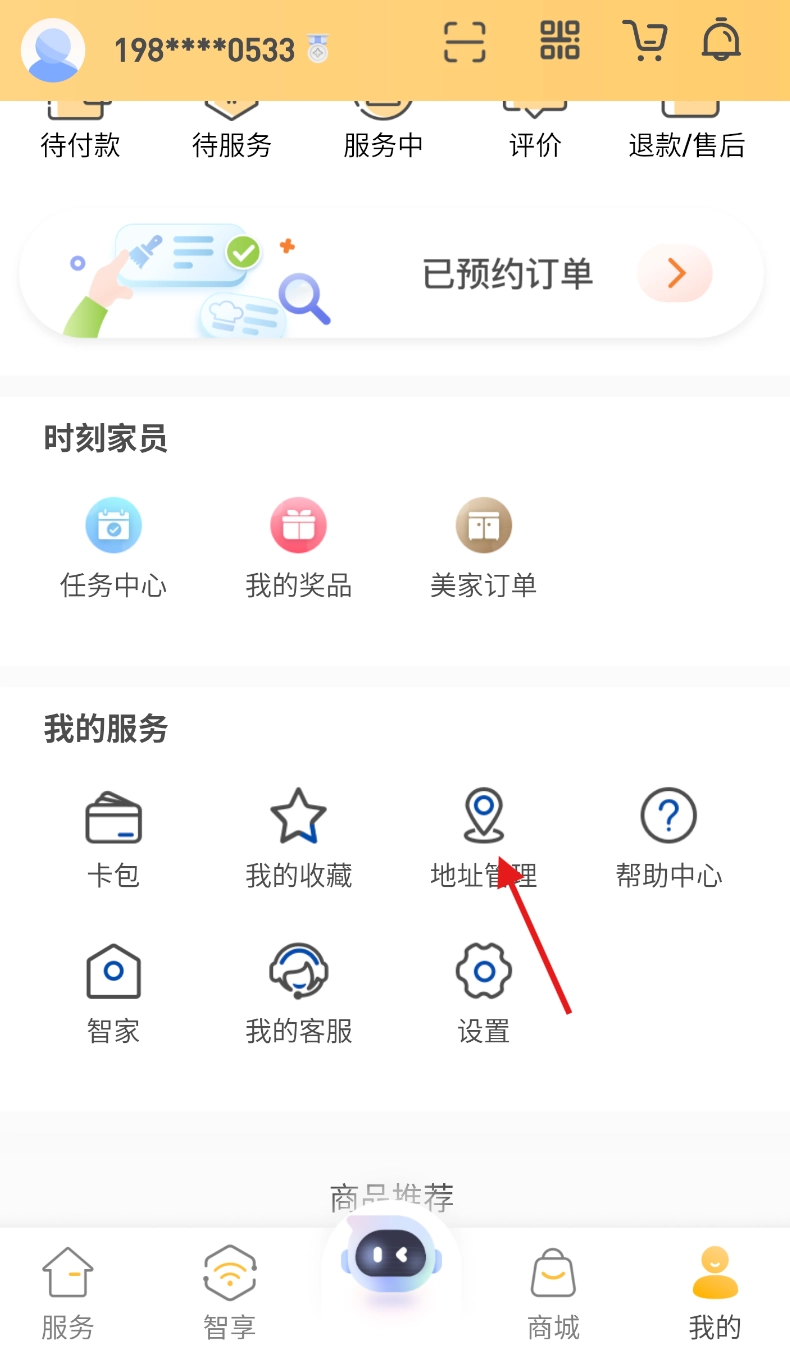Open 我的奖品 (My Prizes)
790x1348 pixels.
(x=298, y=545)
